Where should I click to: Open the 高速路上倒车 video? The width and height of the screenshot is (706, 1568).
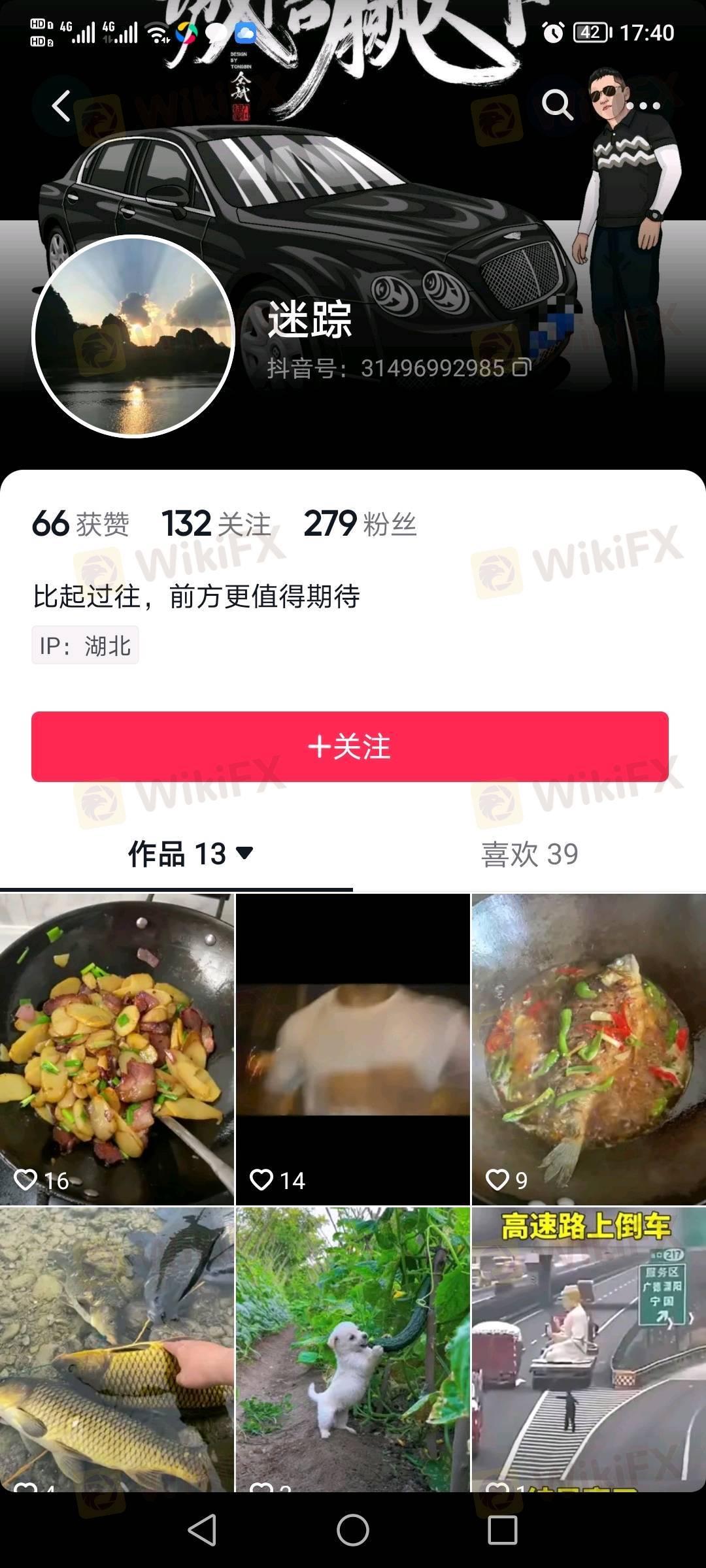pos(589,1349)
